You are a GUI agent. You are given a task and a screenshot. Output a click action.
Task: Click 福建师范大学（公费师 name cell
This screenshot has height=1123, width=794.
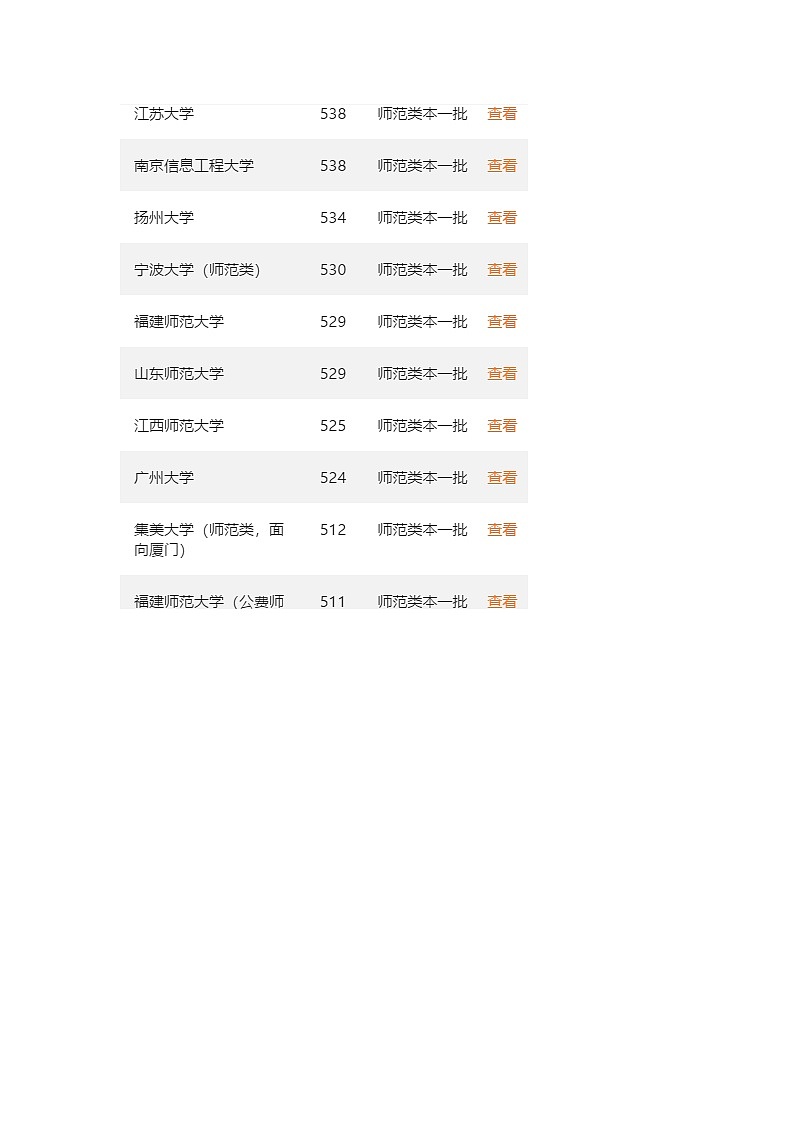209,601
